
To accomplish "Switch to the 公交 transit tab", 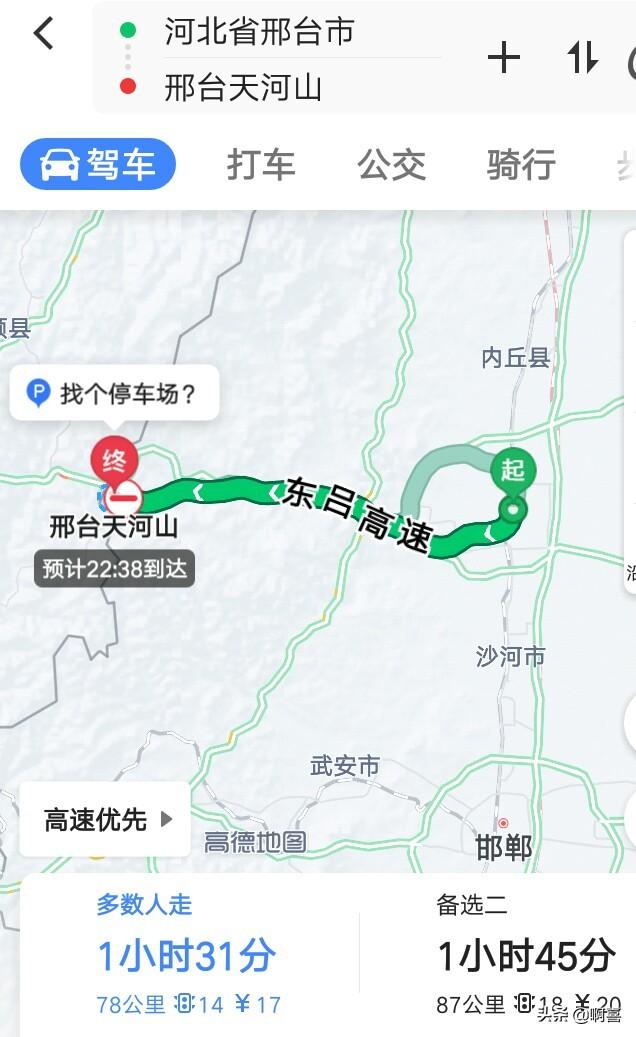I will click(391, 164).
